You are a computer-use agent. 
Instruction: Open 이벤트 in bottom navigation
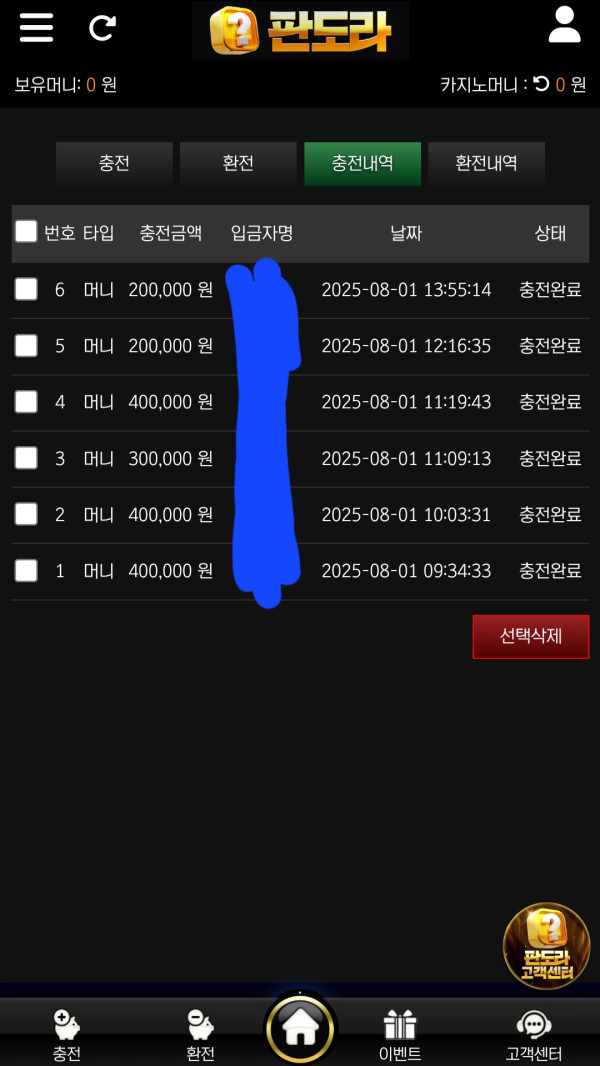(x=399, y=1035)
